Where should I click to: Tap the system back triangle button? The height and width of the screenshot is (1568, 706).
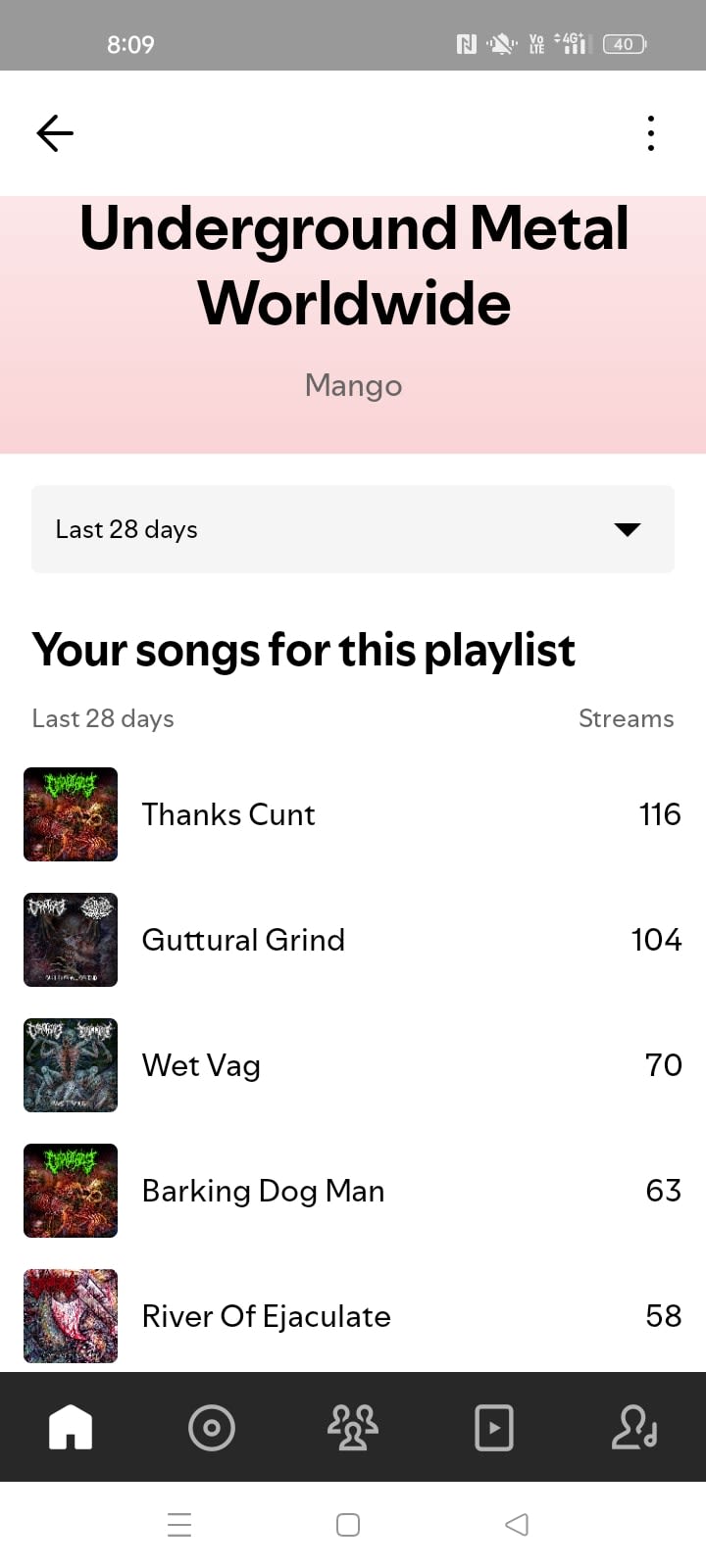click(x=517, y=1525)
